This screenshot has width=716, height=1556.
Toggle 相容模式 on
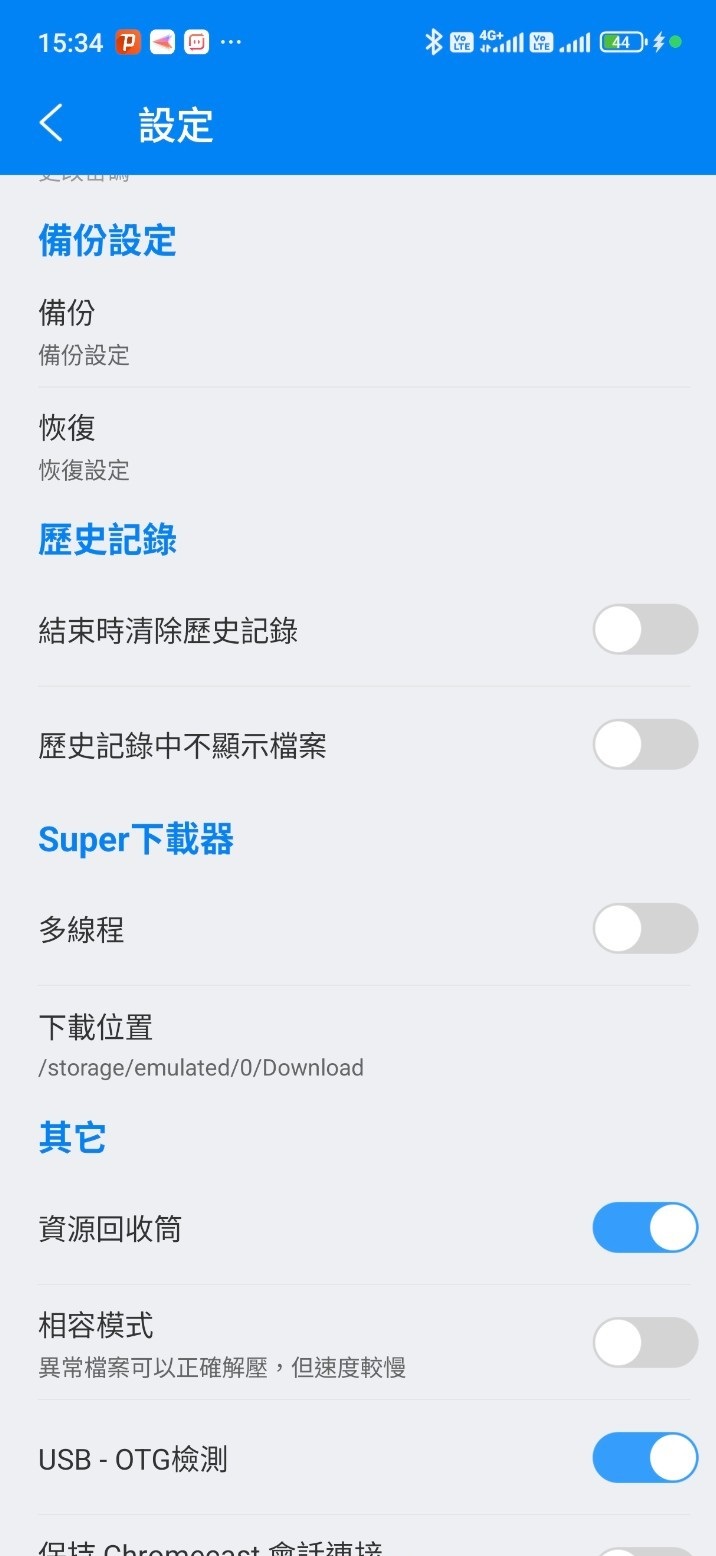click(644, 1342)
